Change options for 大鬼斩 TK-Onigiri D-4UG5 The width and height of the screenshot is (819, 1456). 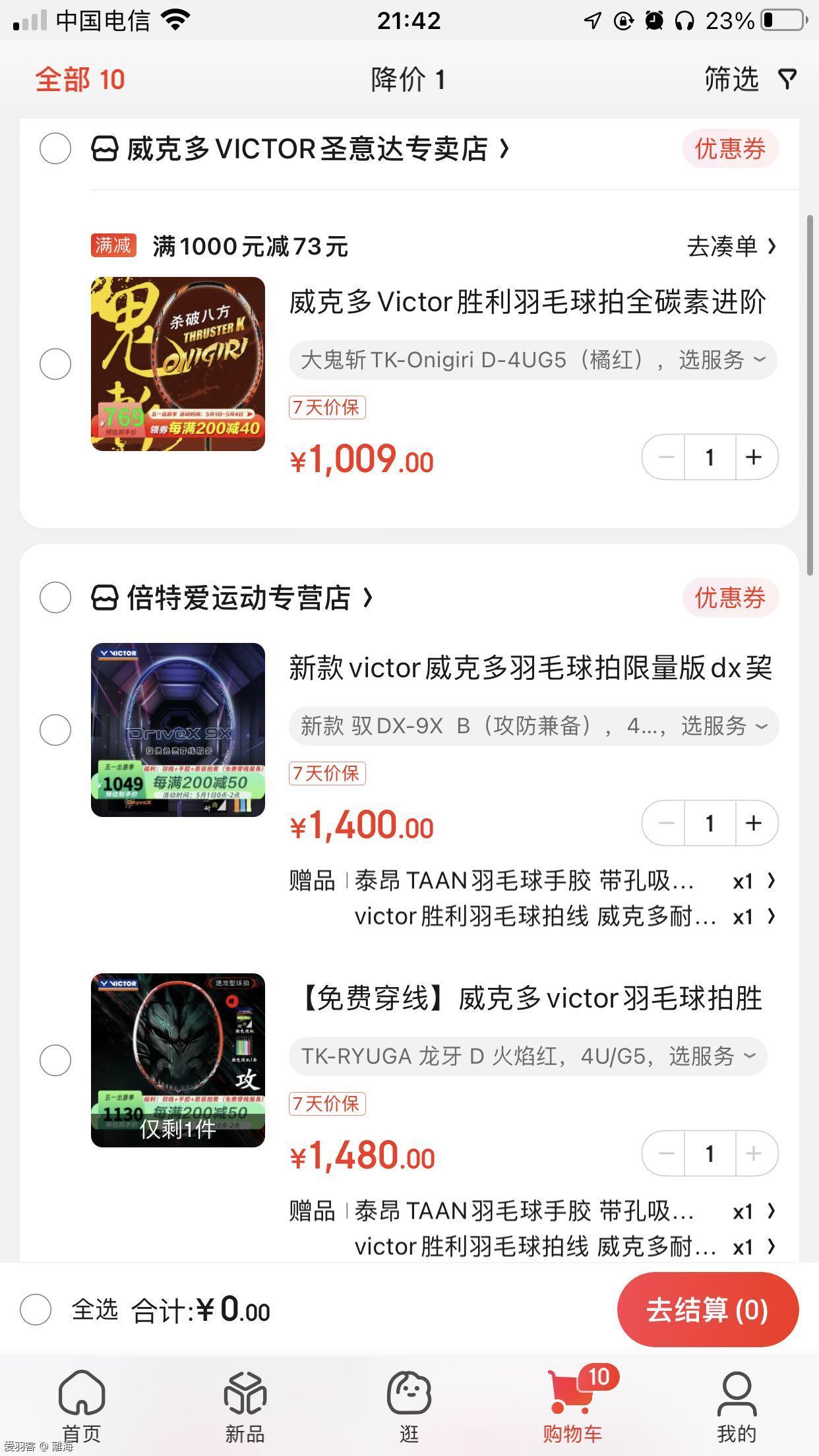click(x=533, y=360)
